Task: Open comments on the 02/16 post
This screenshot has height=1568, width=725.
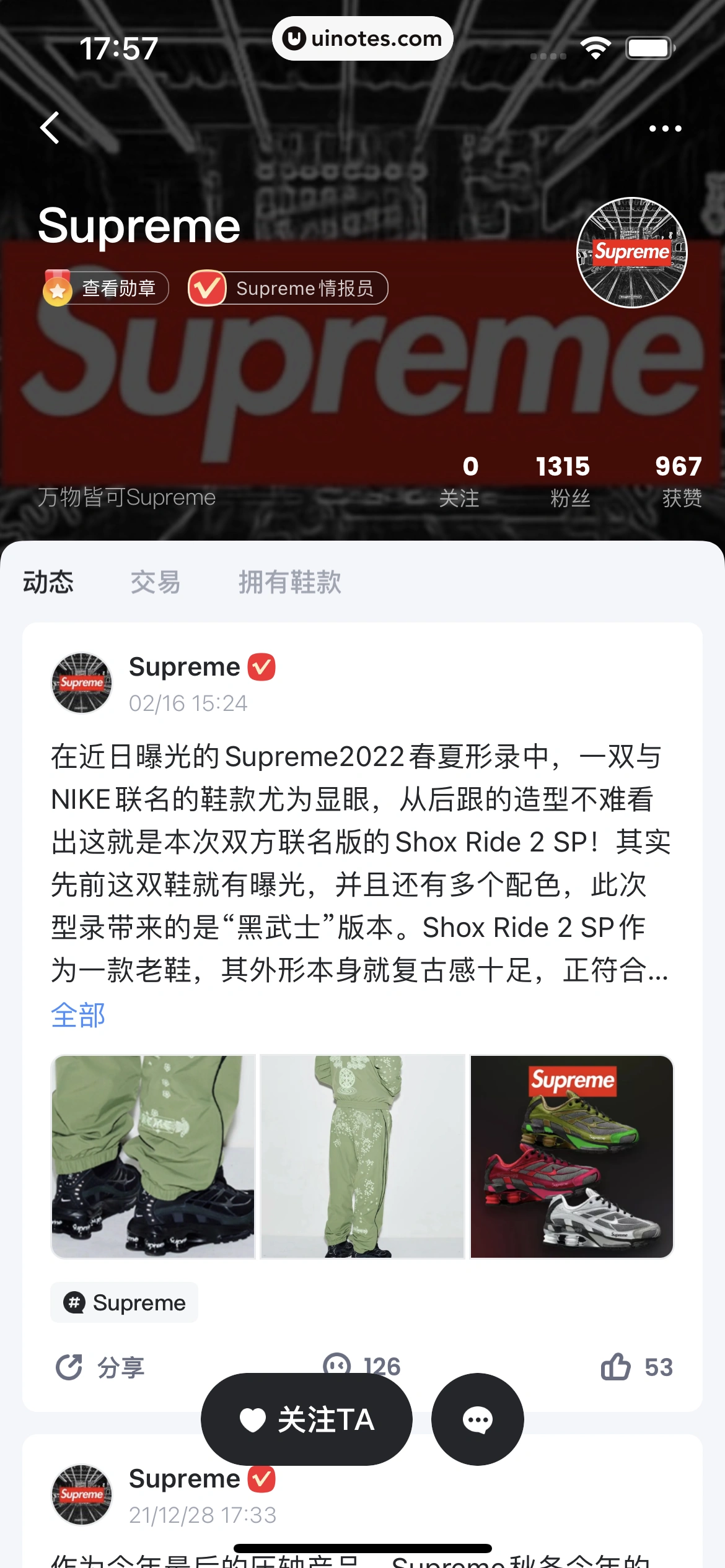Action: 362,1364
